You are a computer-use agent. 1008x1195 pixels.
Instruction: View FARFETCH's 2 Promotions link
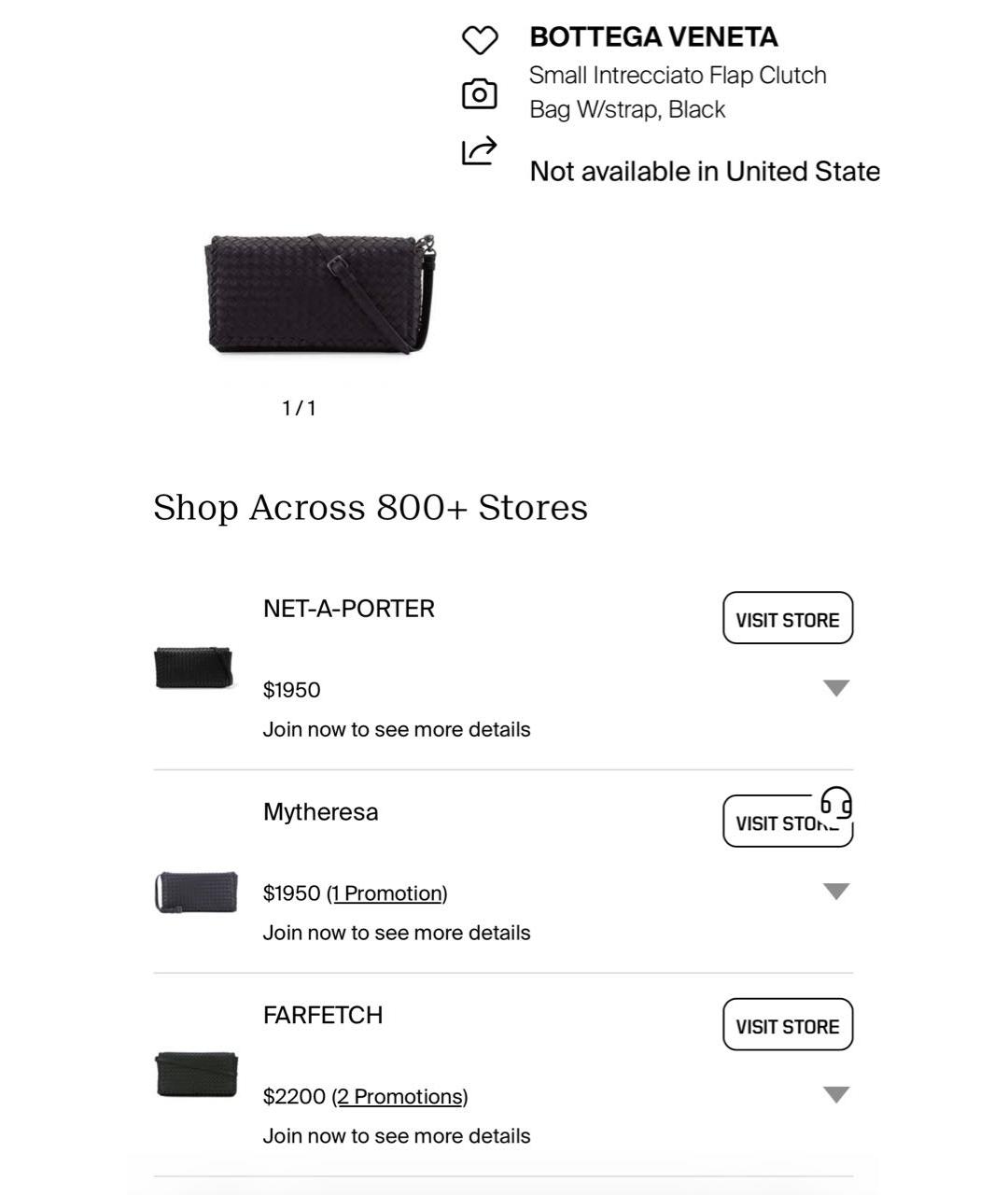click(x=399, y=1097)
